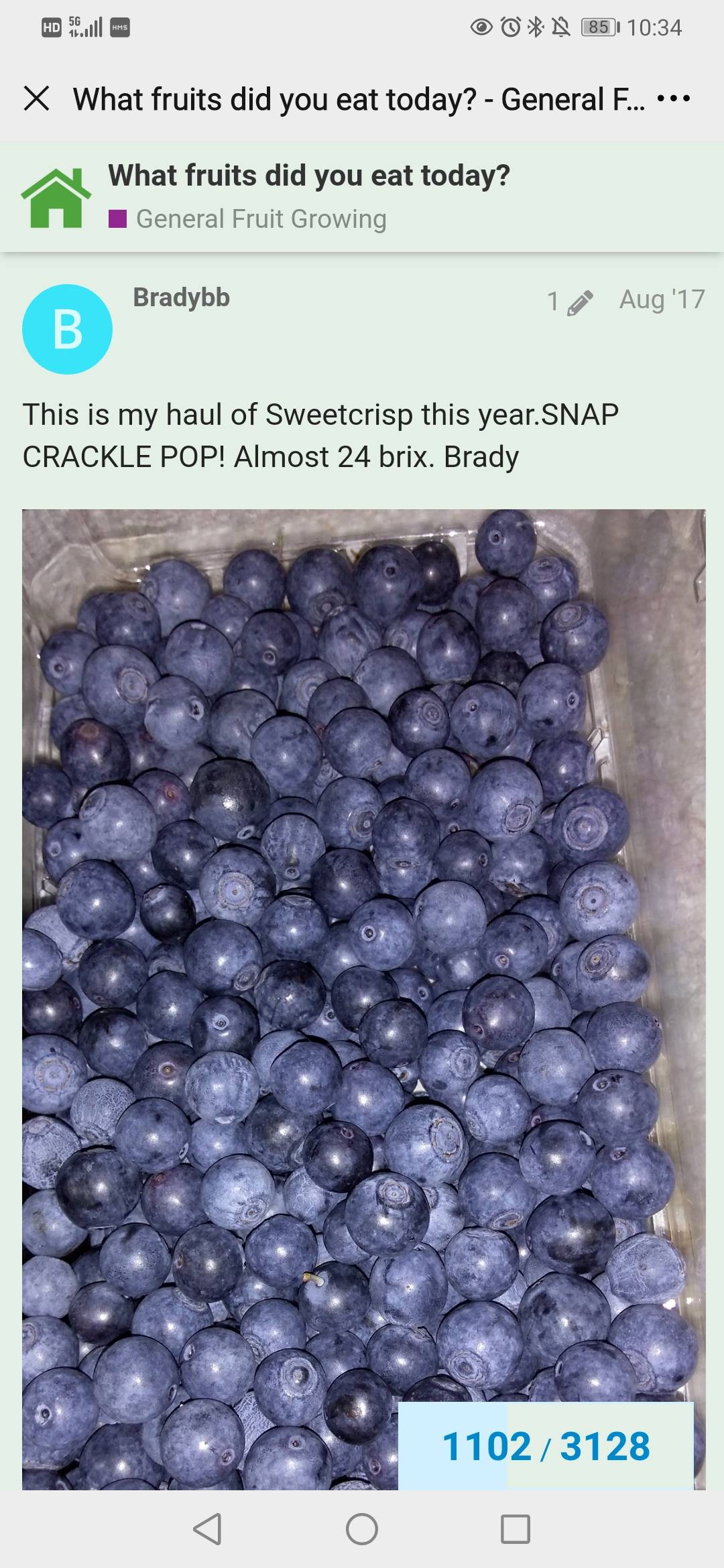This screenshot has width=724, height=1568.
Task: Open the 1102 / 3128 post timeline
Action: click(x=546, y=1446)
